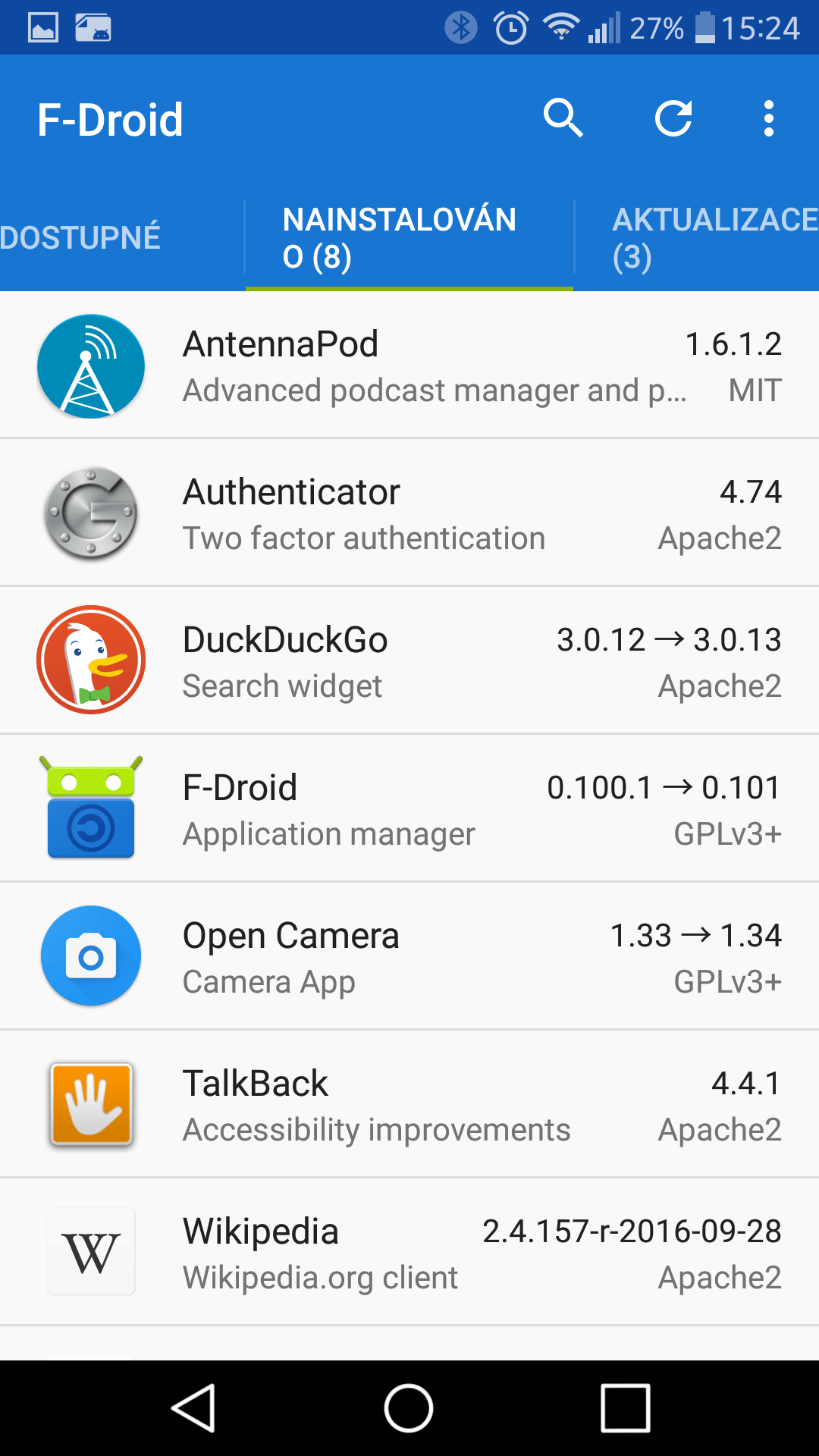Open the F-Droid application manager entry

409,808
